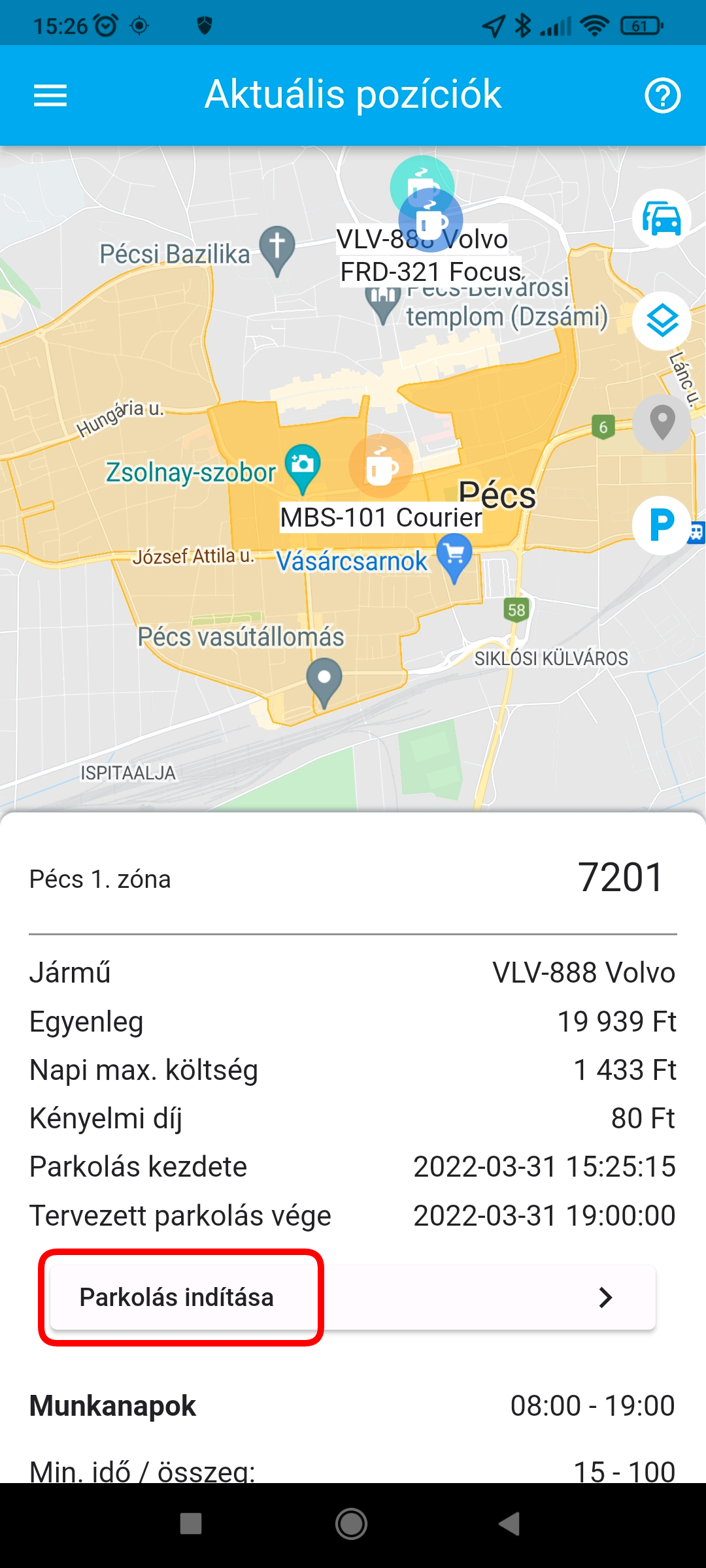Viewport: 706px width, 1568px height.
Task: Open the hamburger drawer menu
Action: tap(50, 95)
